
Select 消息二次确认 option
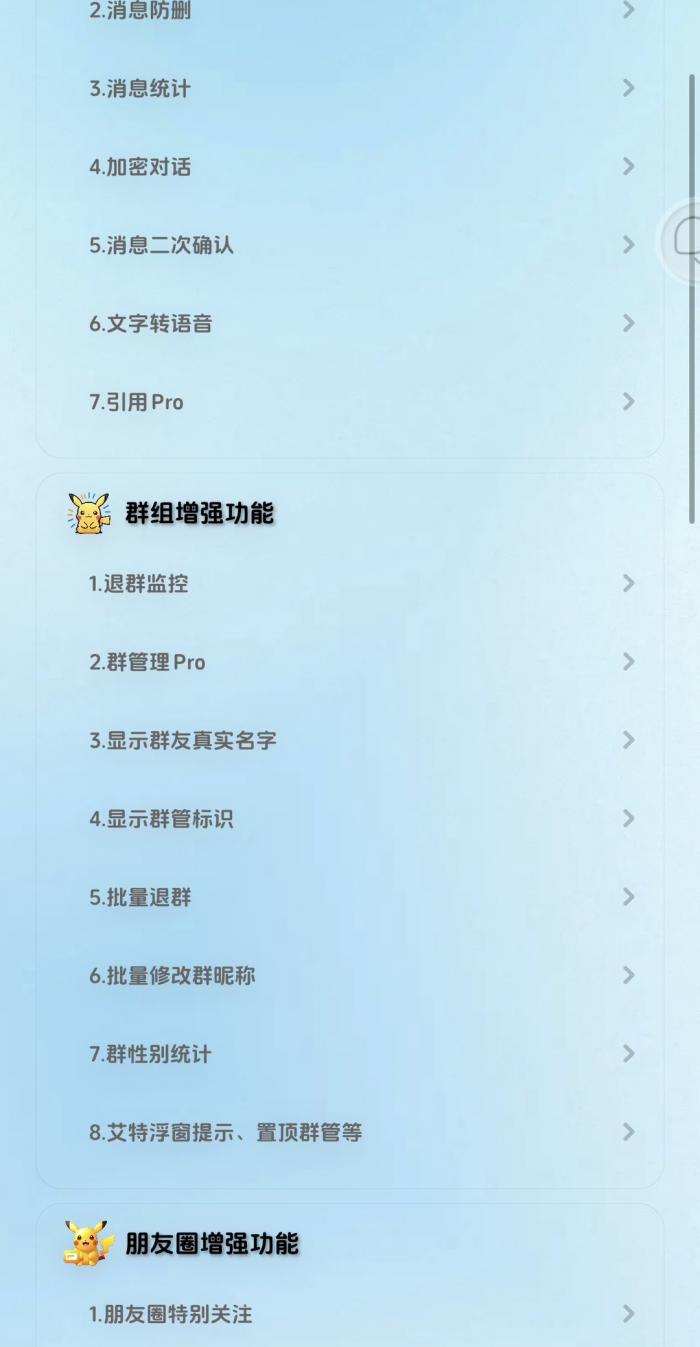click(350, 245)
